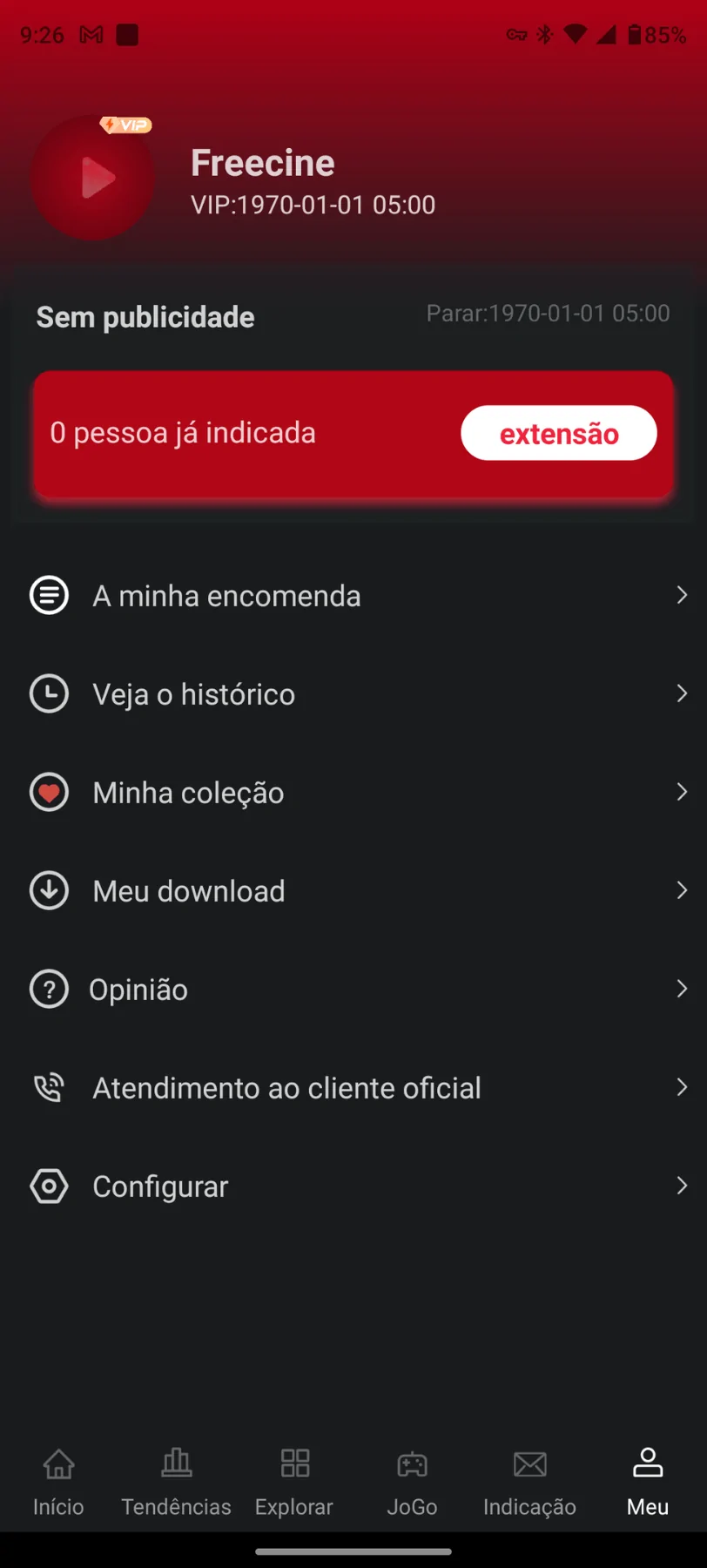The height and width of the screenshot is (1568, 707).
Task: Select the Tendências chart icon
Action: (x=176, y=1463)
